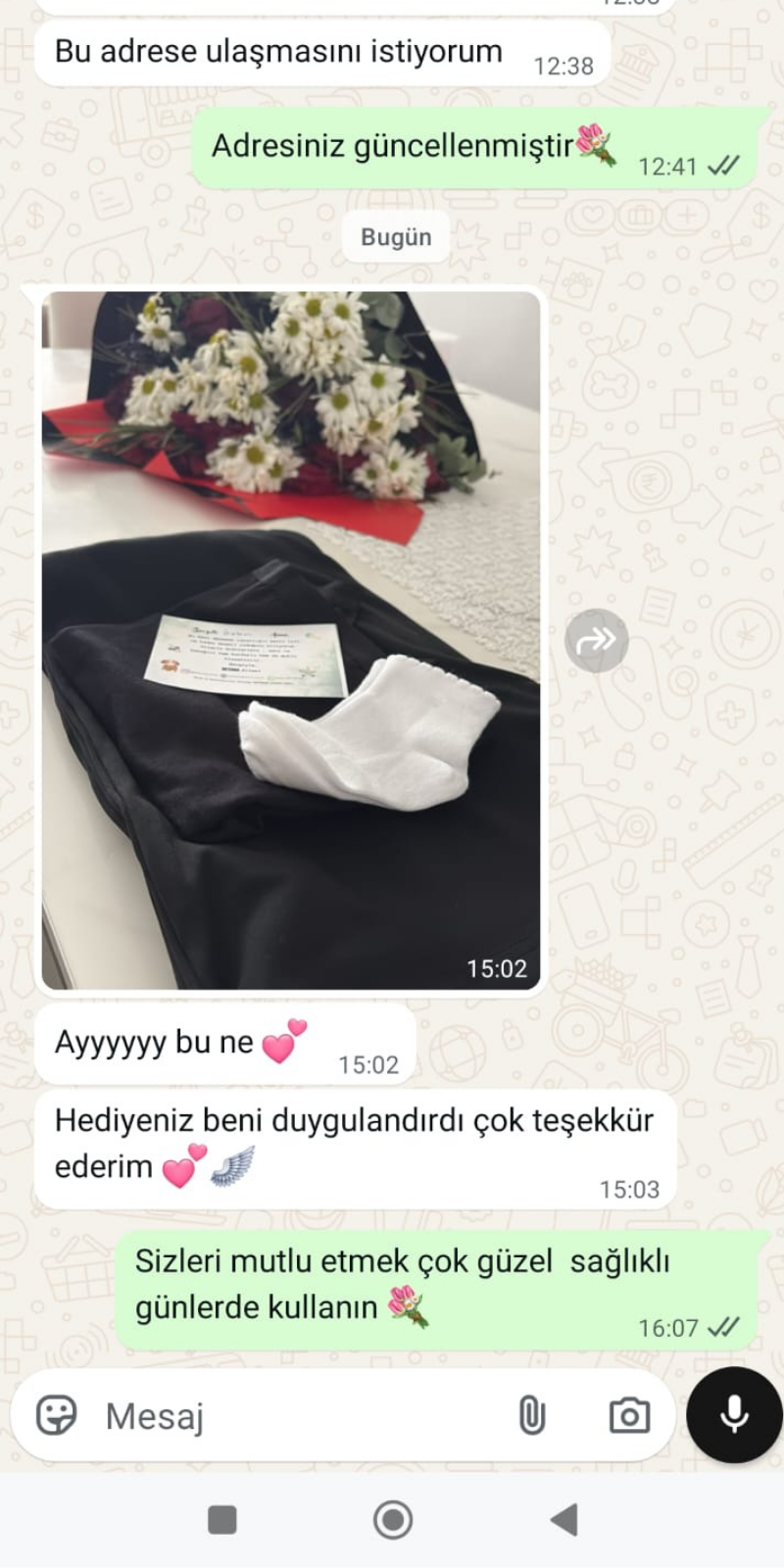
Task: Open the received photo of flowers and socks
Action: click(291, 639)
